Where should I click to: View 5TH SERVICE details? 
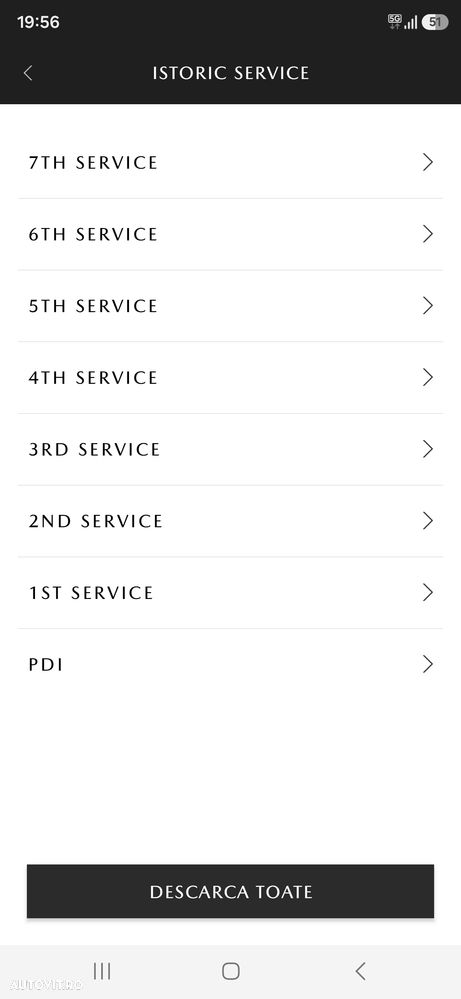point(230,306)
